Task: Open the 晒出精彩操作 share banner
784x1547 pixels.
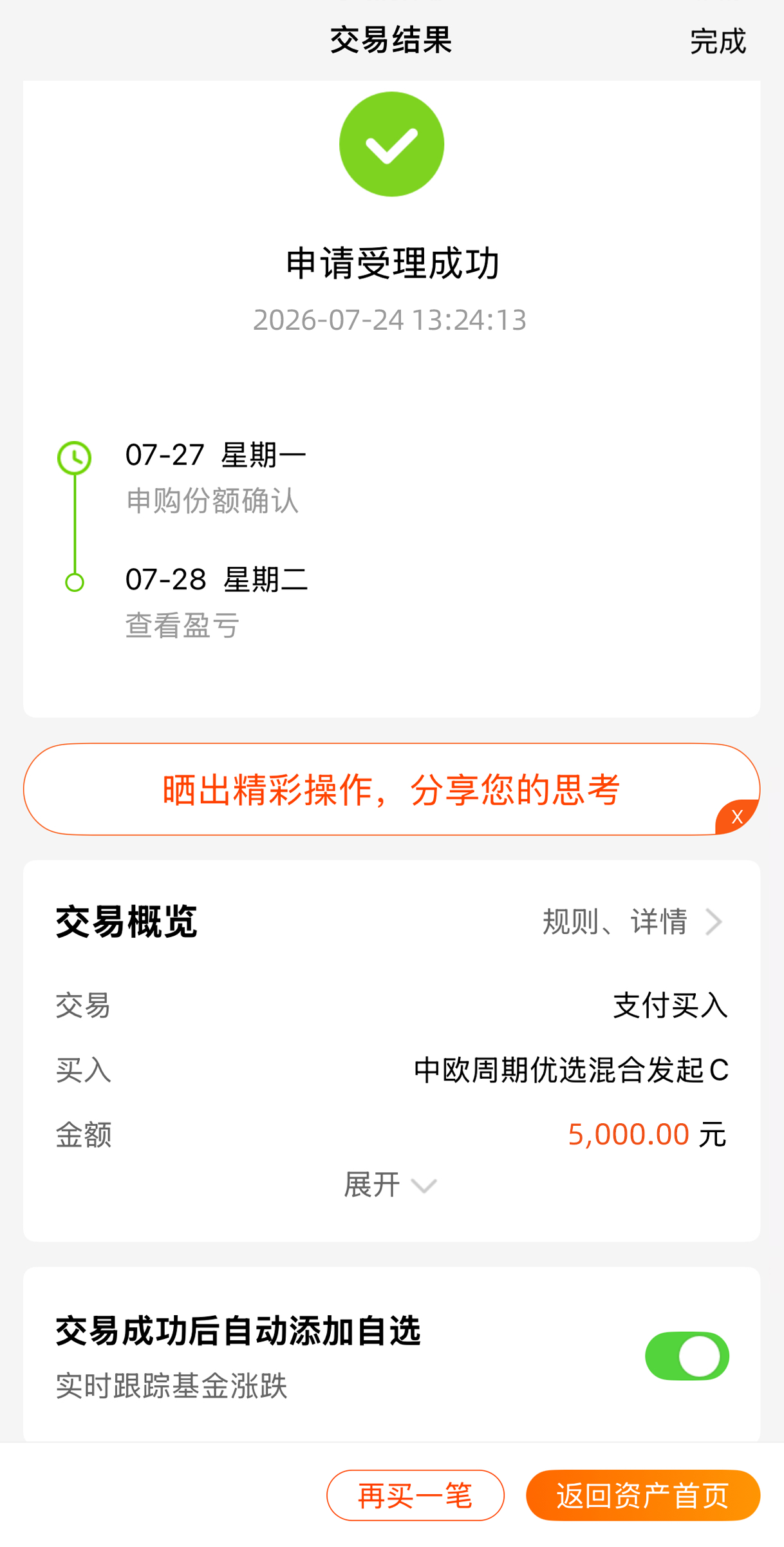Action: 391,790
